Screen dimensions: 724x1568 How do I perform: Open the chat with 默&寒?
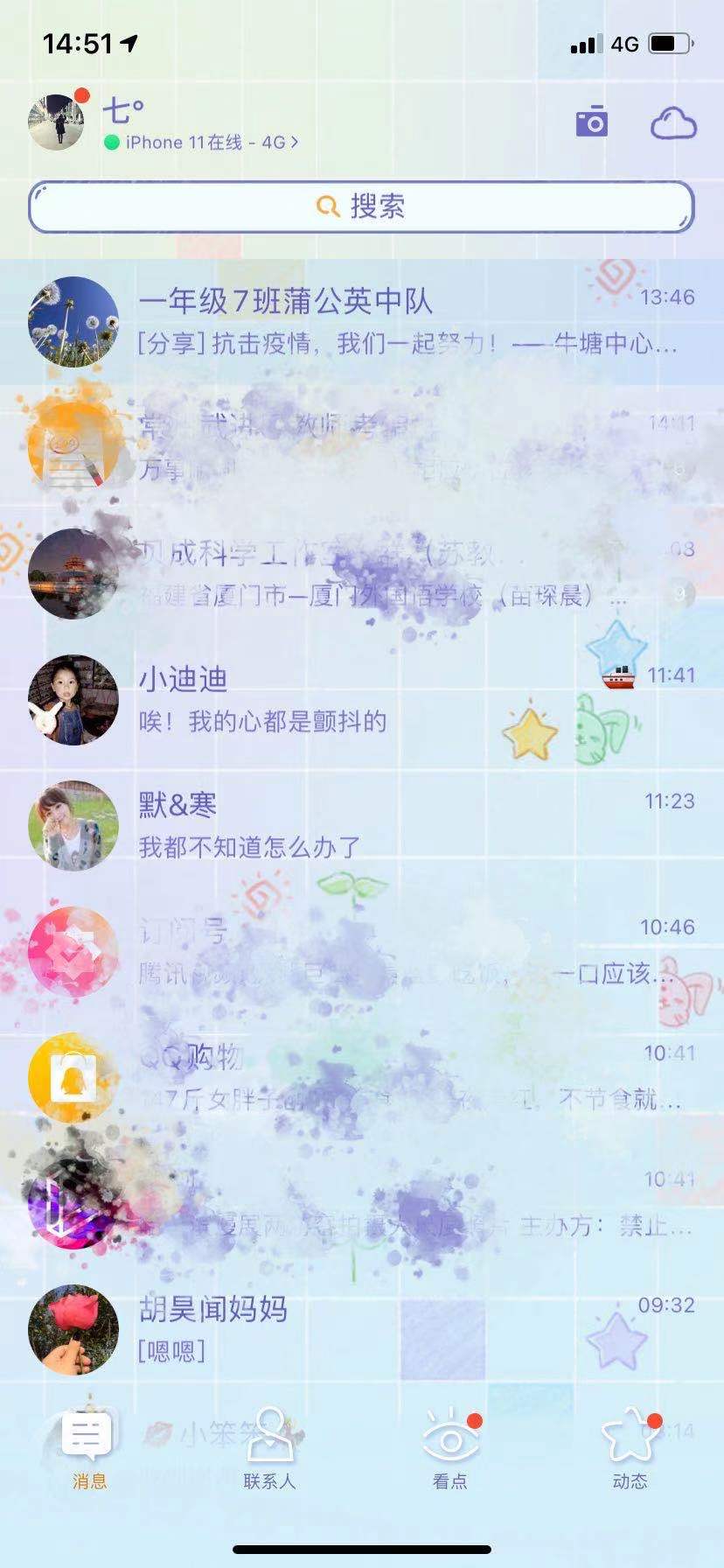[x=362, y=825]
